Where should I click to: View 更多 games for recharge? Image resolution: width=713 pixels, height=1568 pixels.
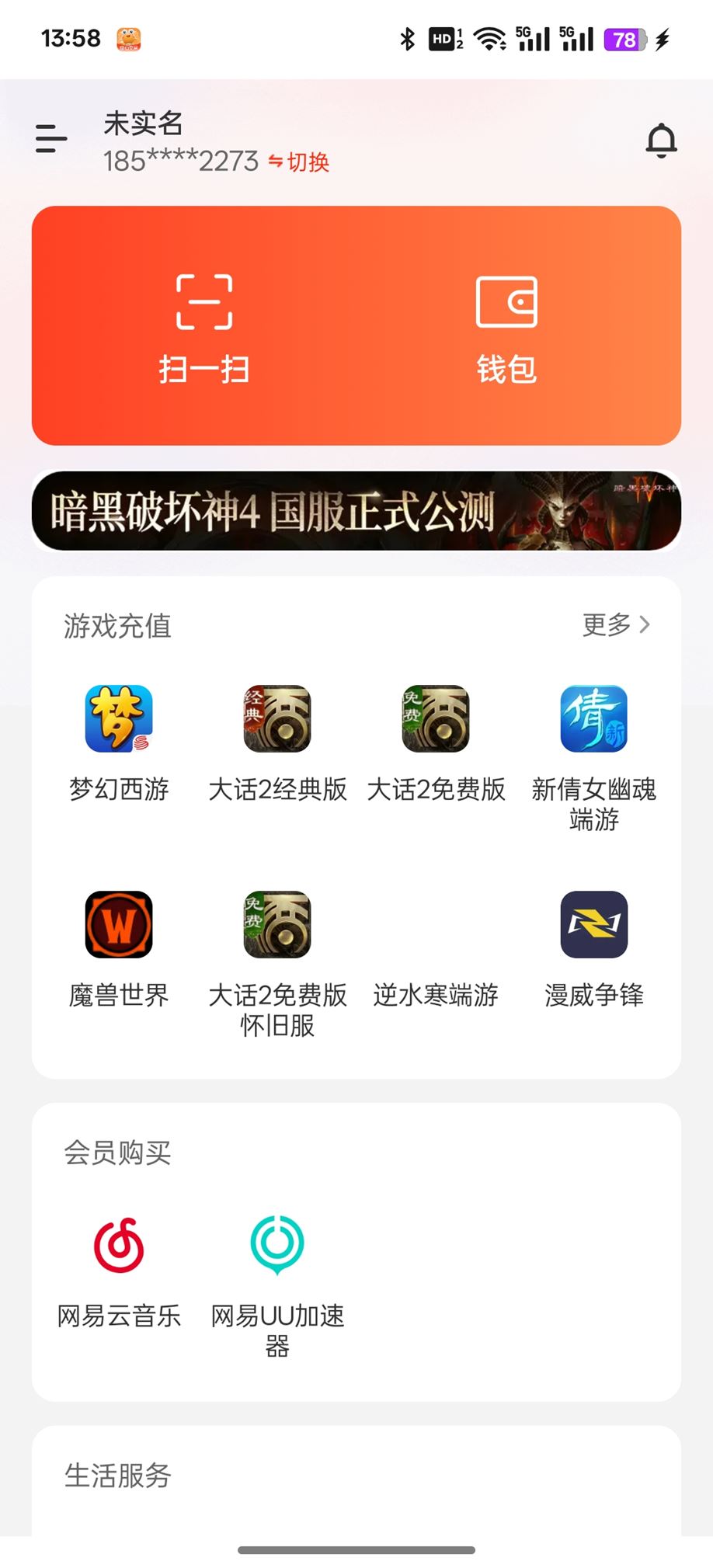[616, 624]
